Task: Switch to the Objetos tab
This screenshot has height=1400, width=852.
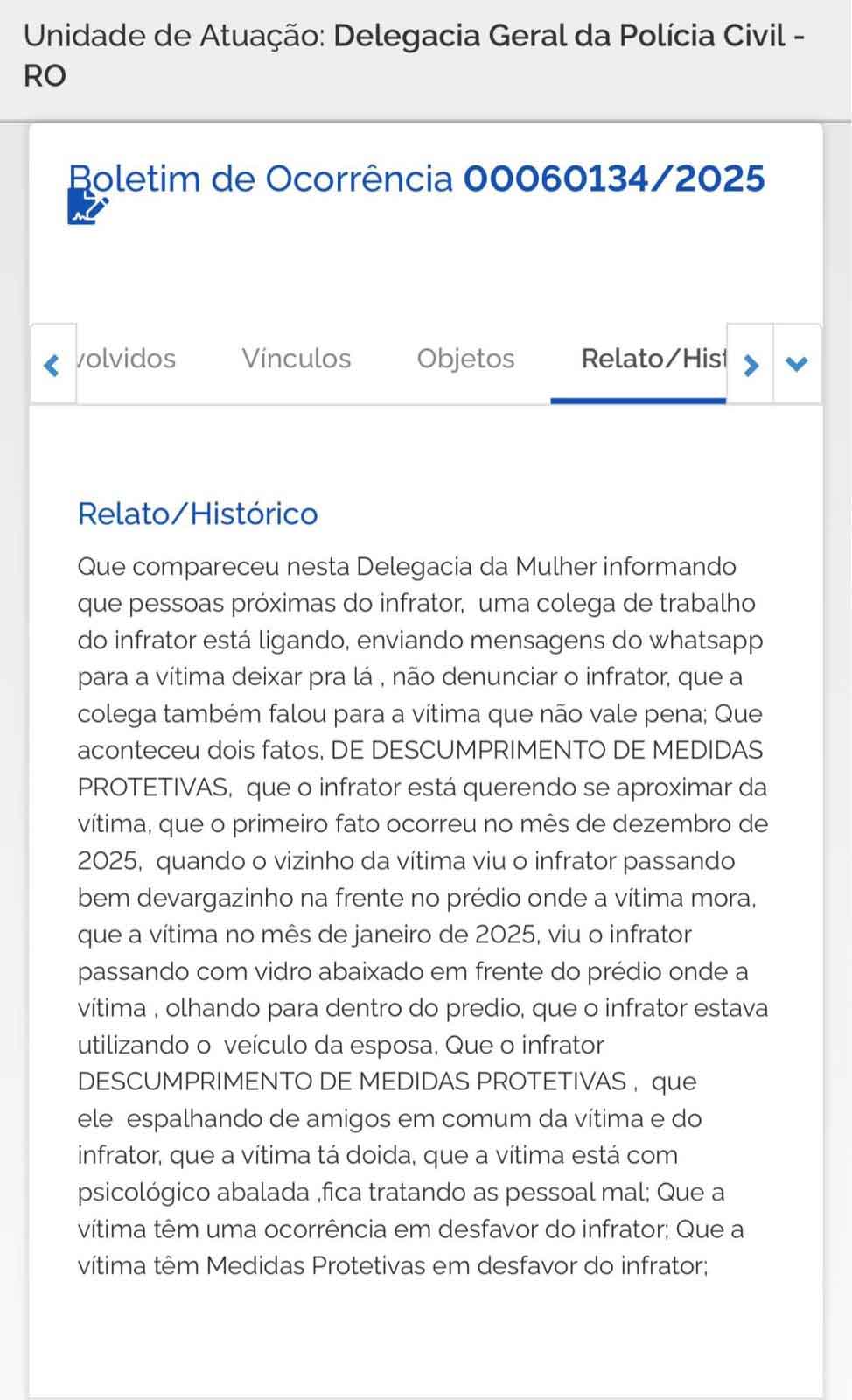Action: point(465,359)
